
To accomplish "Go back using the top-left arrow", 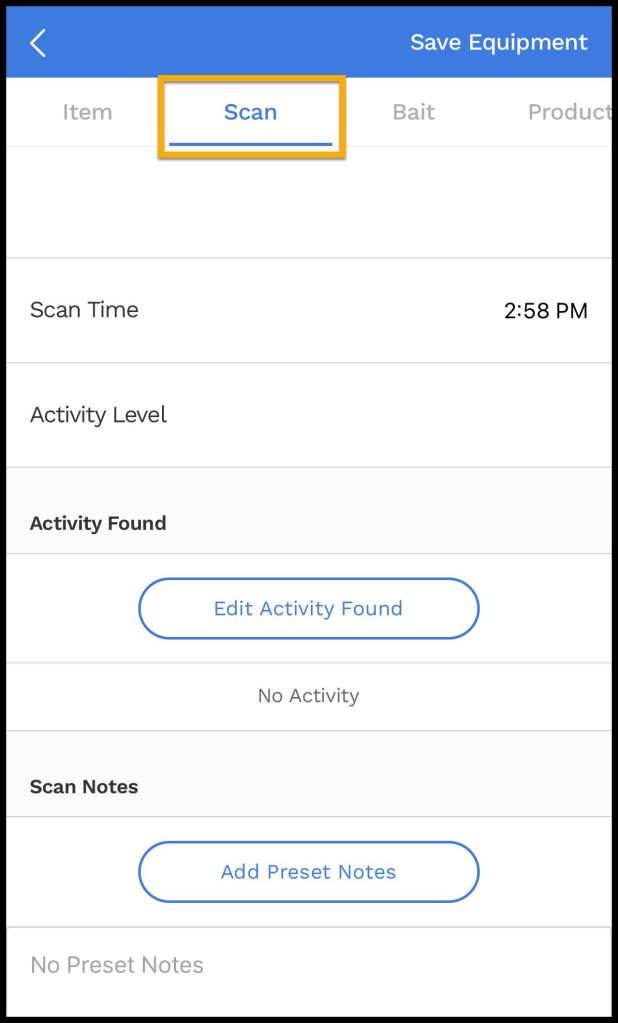I will pyautogui.click(x=38, y=43).
